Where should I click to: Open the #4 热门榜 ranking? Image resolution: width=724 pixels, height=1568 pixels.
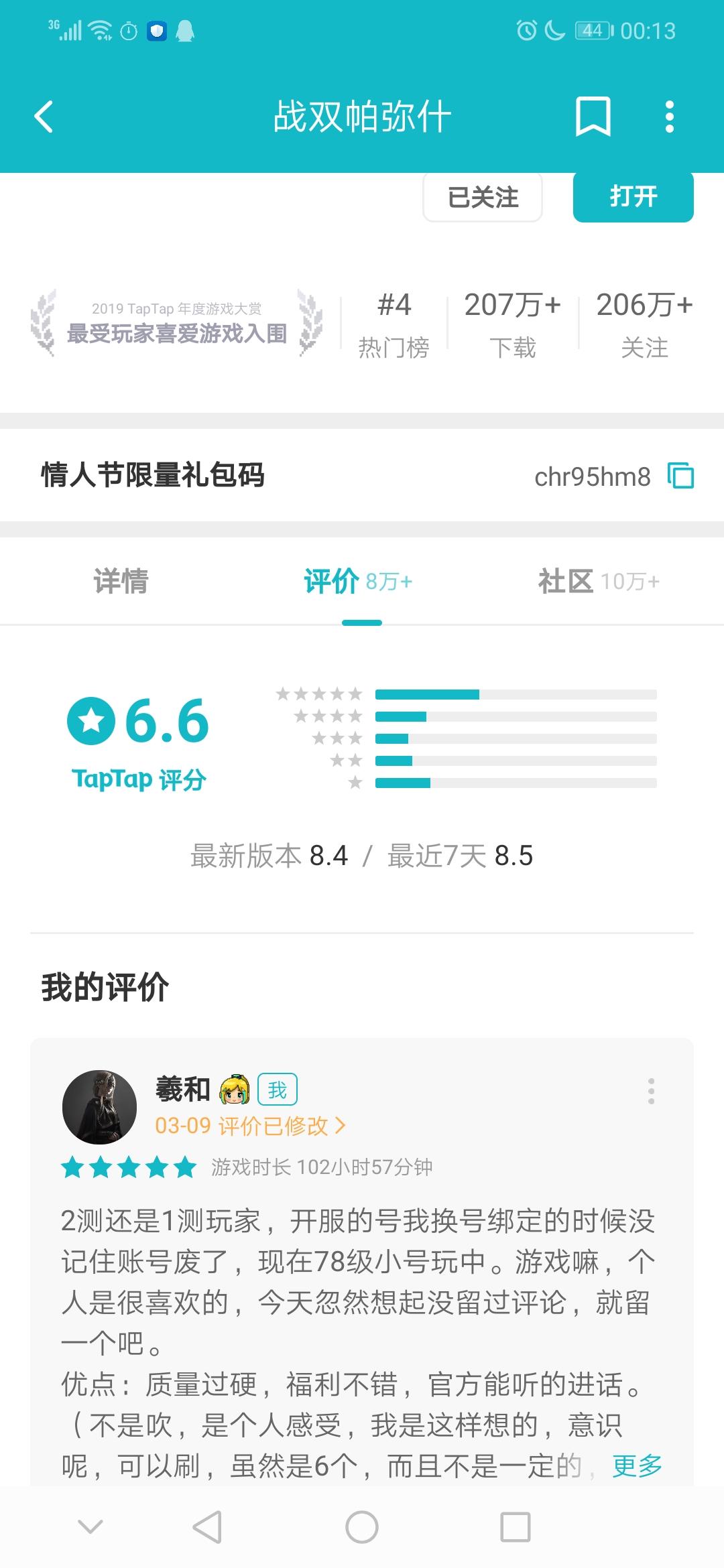tap(394, 324)
